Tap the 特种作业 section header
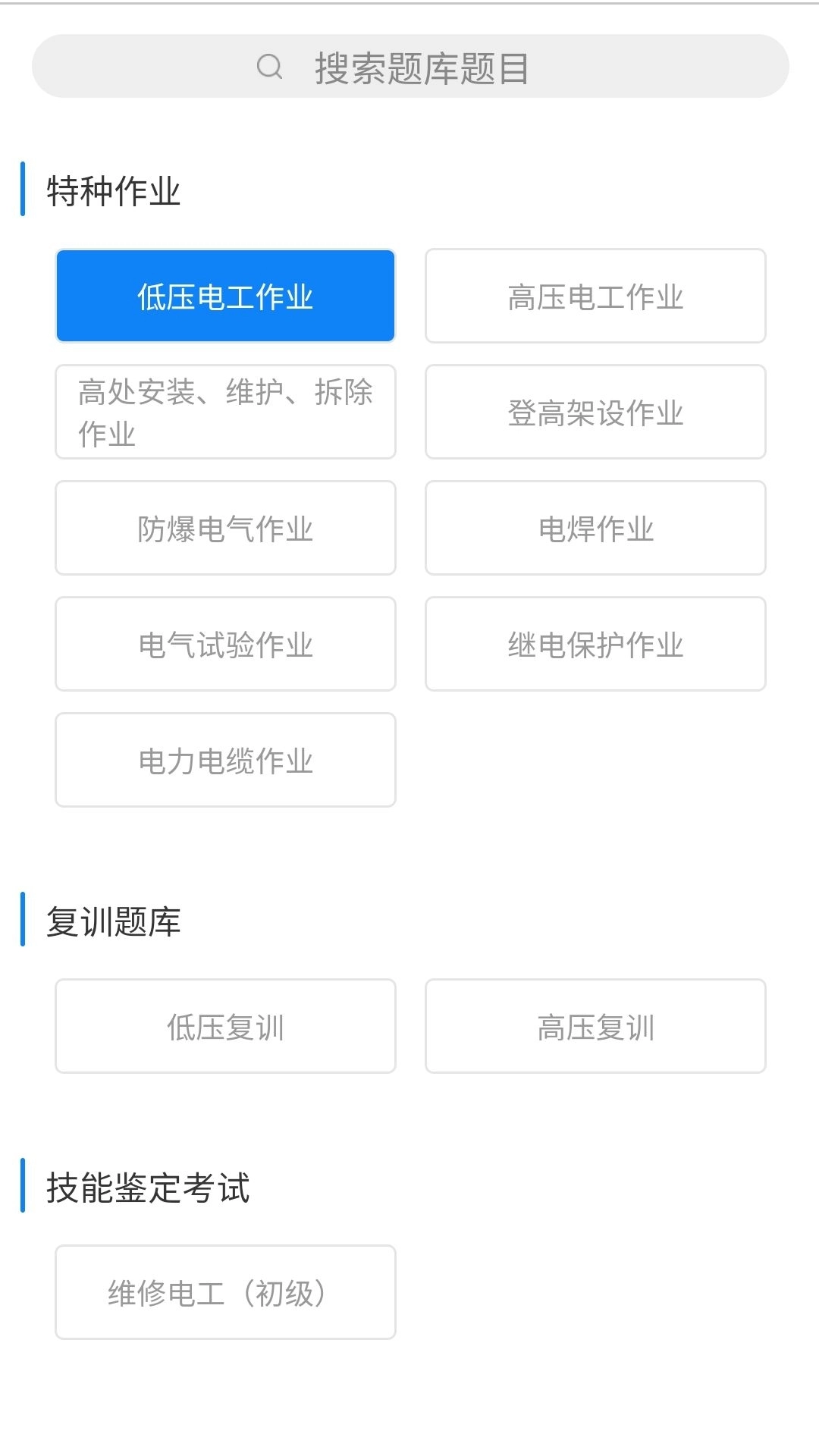 point(114,191)
